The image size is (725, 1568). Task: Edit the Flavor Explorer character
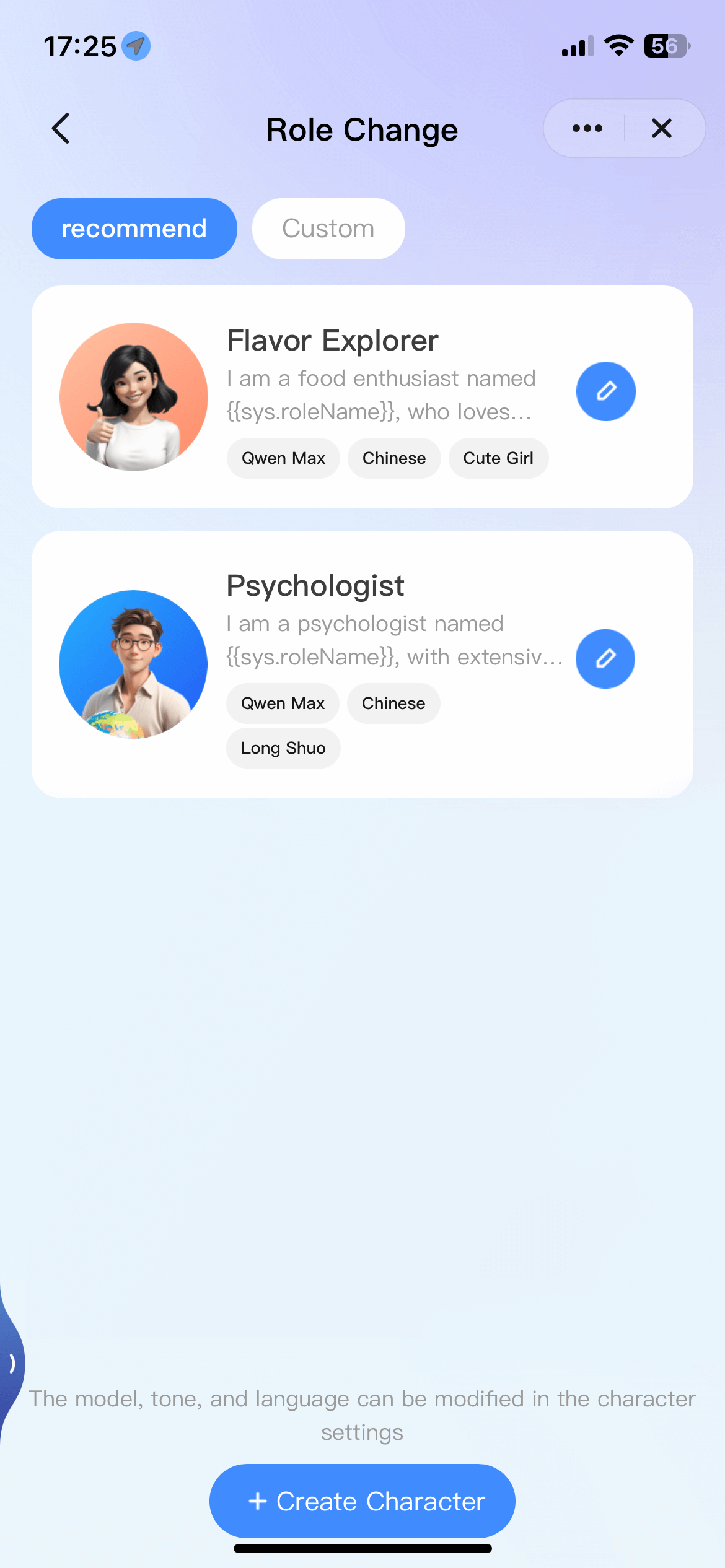coord(605,391)
